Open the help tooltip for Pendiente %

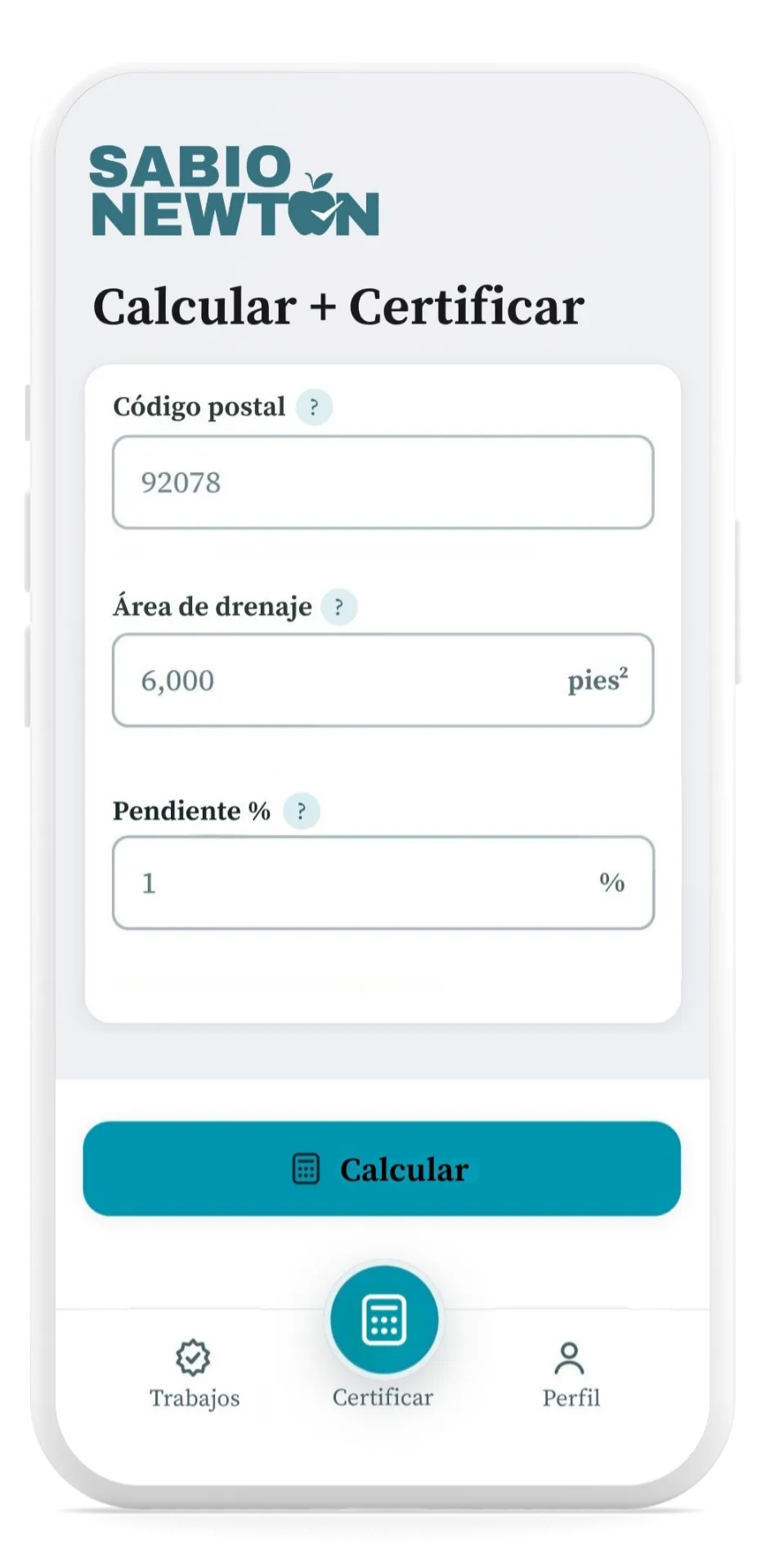point(302,811)
